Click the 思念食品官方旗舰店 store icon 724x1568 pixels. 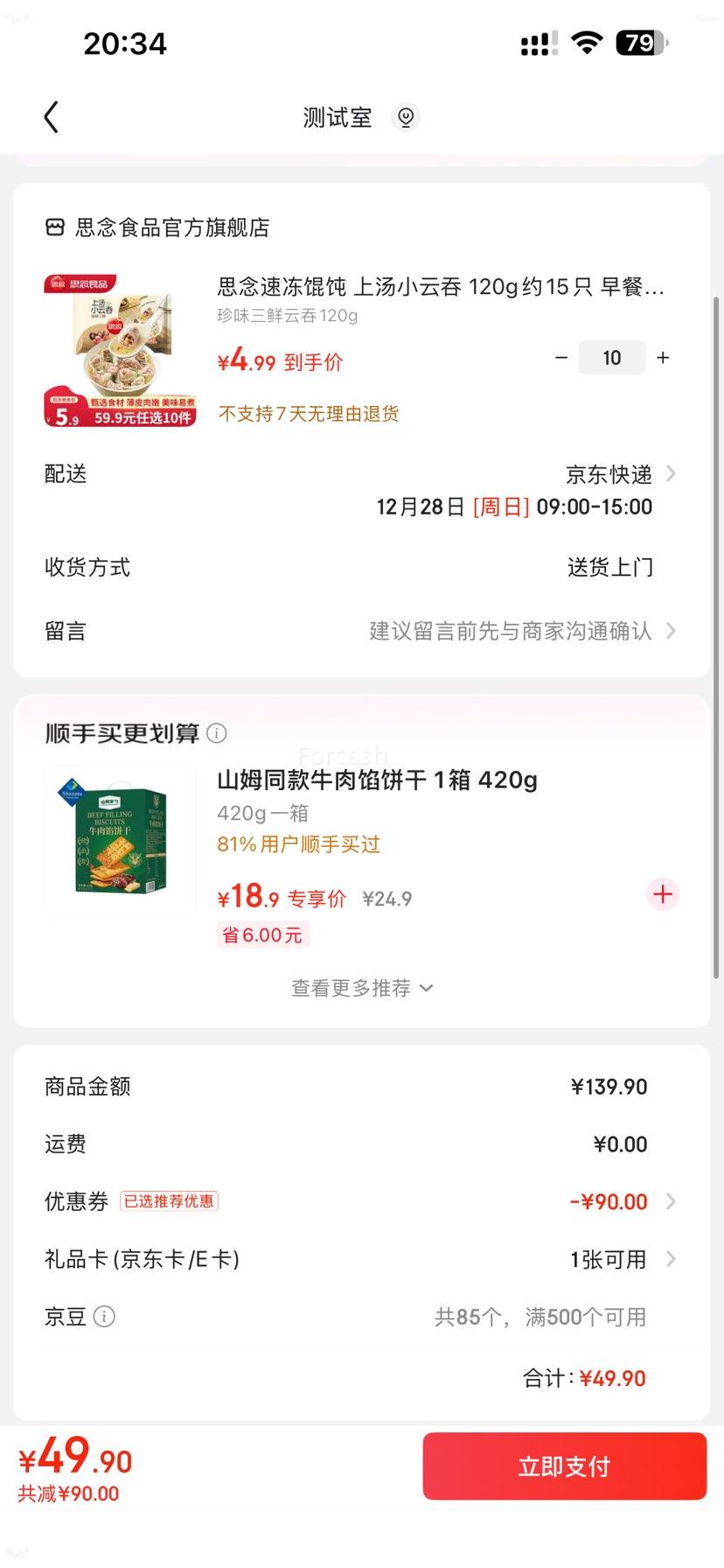tap(55, 227)
